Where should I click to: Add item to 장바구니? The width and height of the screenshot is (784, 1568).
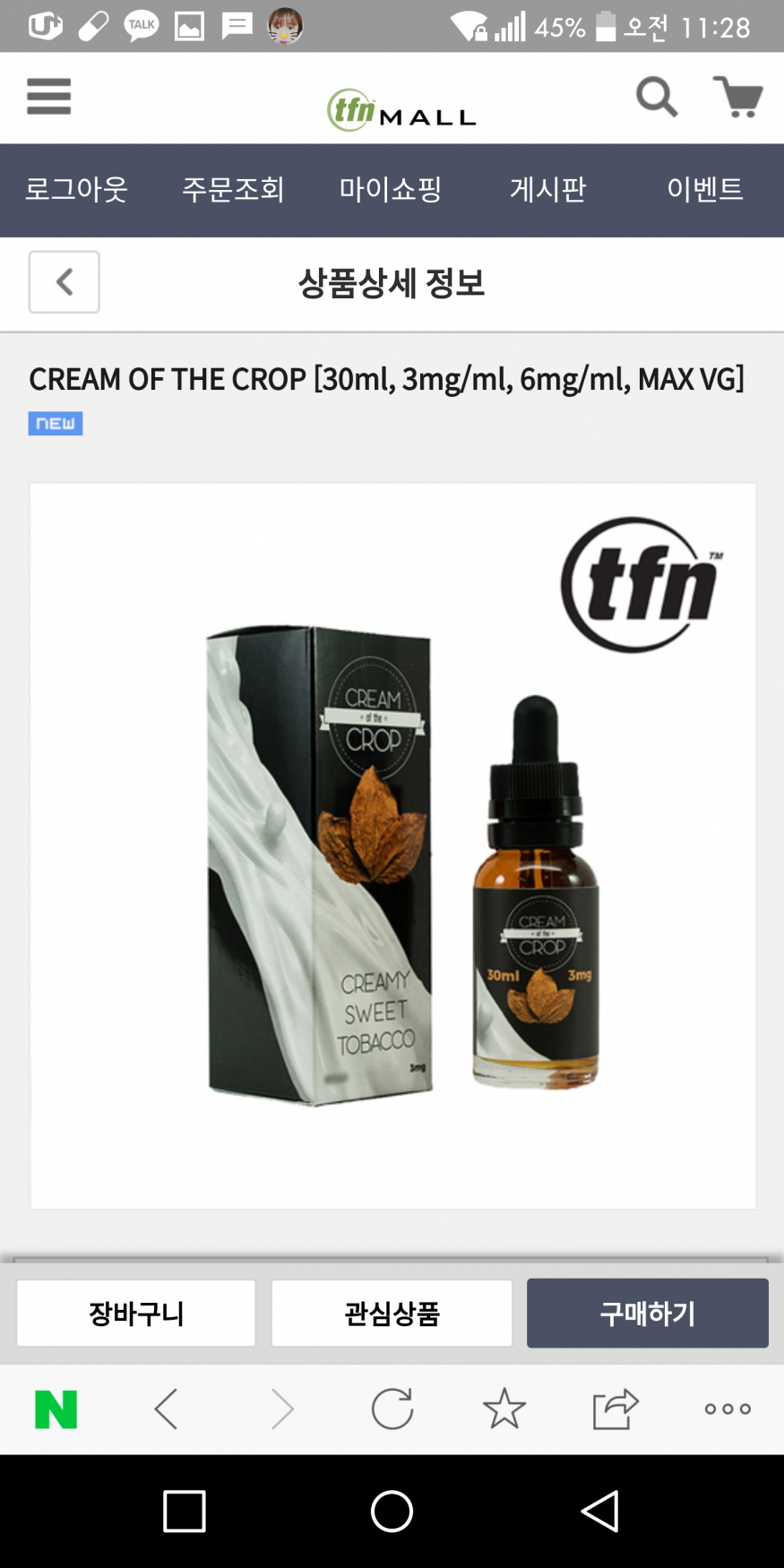tap(136, 1314)
